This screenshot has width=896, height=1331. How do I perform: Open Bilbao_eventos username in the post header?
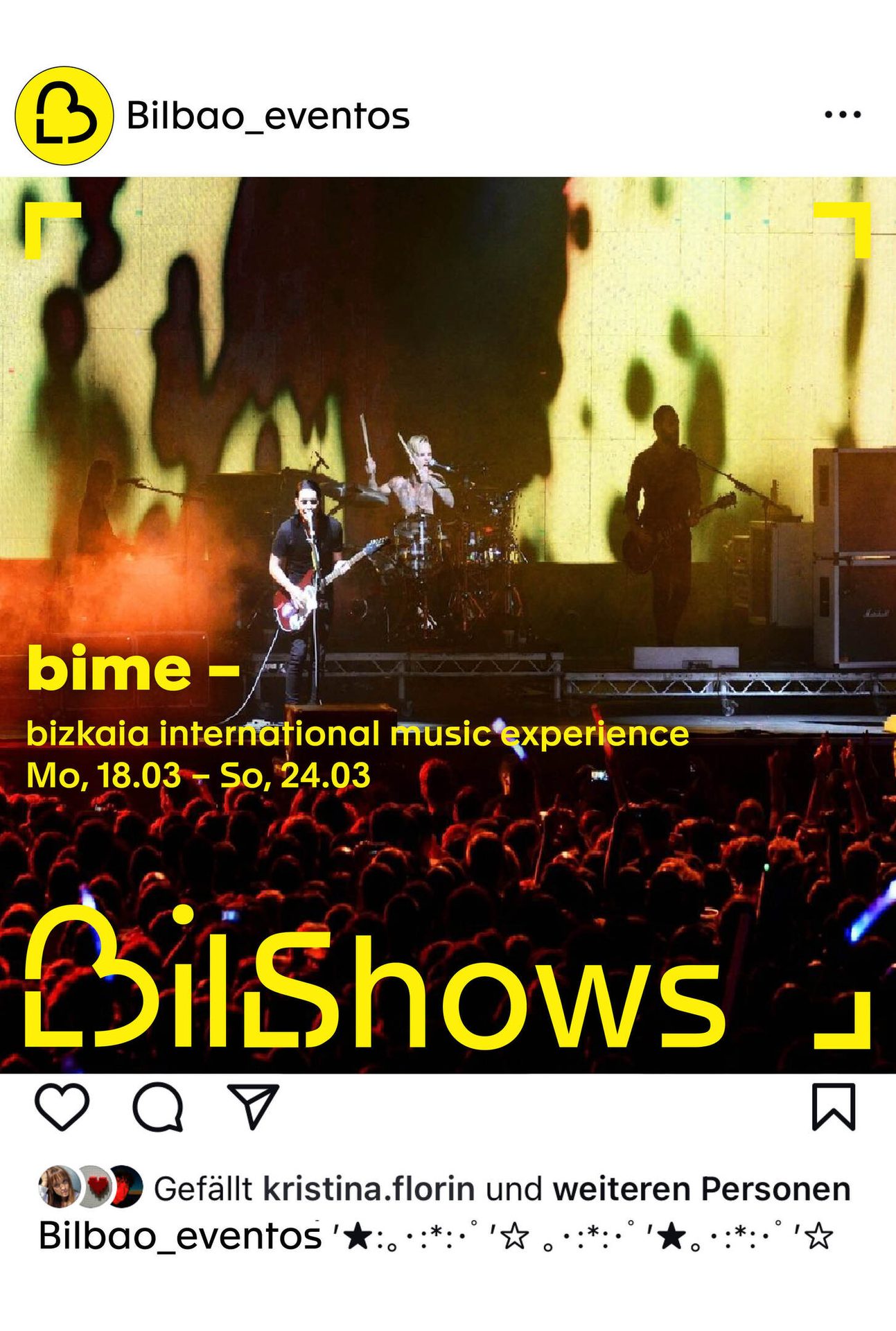267,116
